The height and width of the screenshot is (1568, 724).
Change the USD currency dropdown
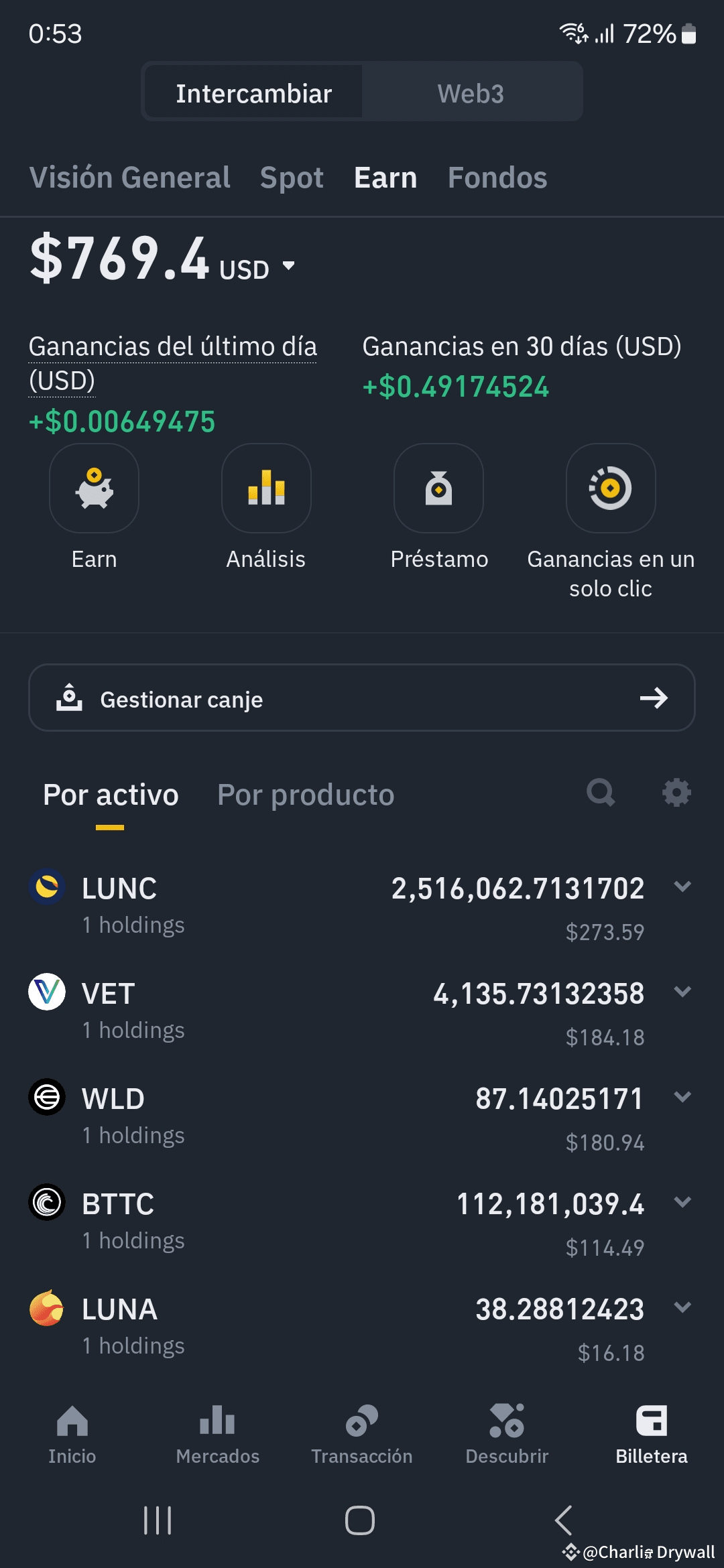[x=288, y=267]
